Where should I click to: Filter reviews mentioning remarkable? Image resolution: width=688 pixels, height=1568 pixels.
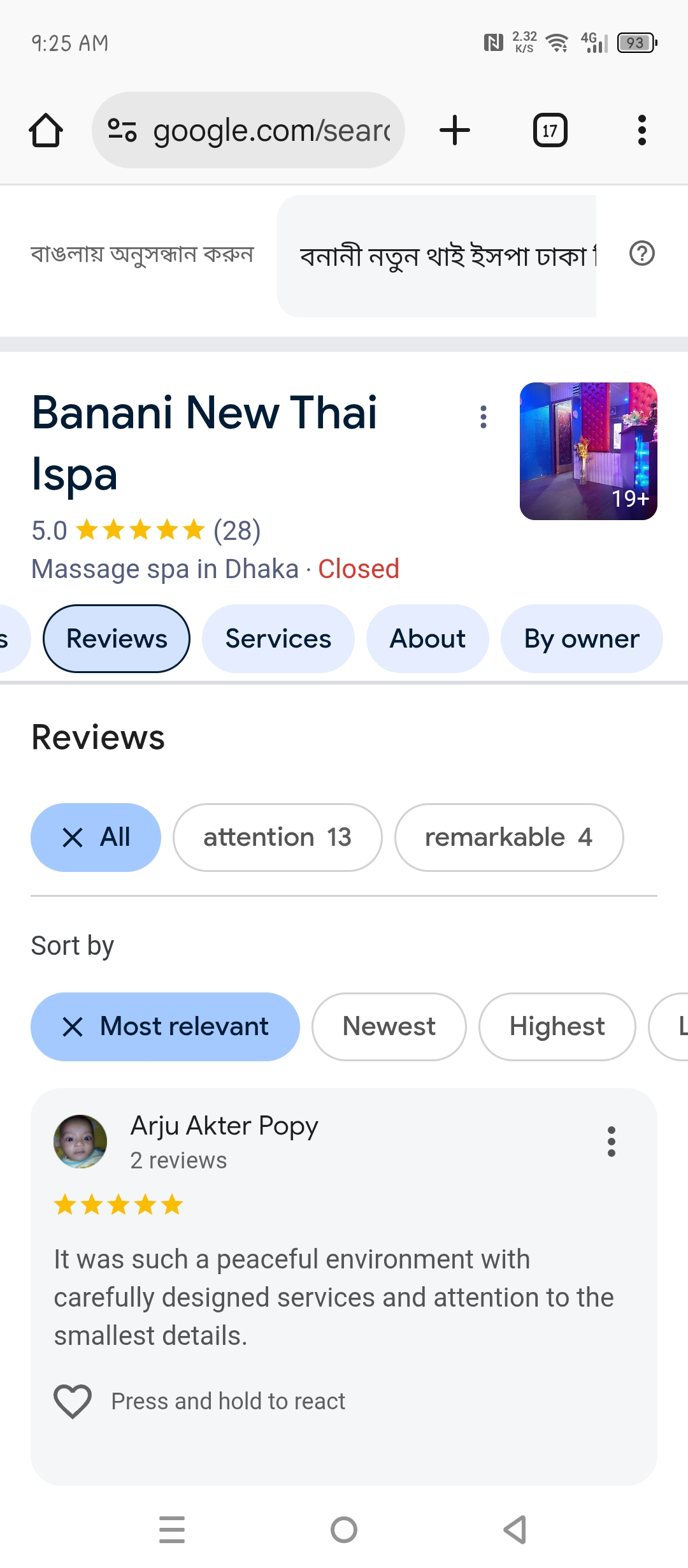[x=508, y=838]
